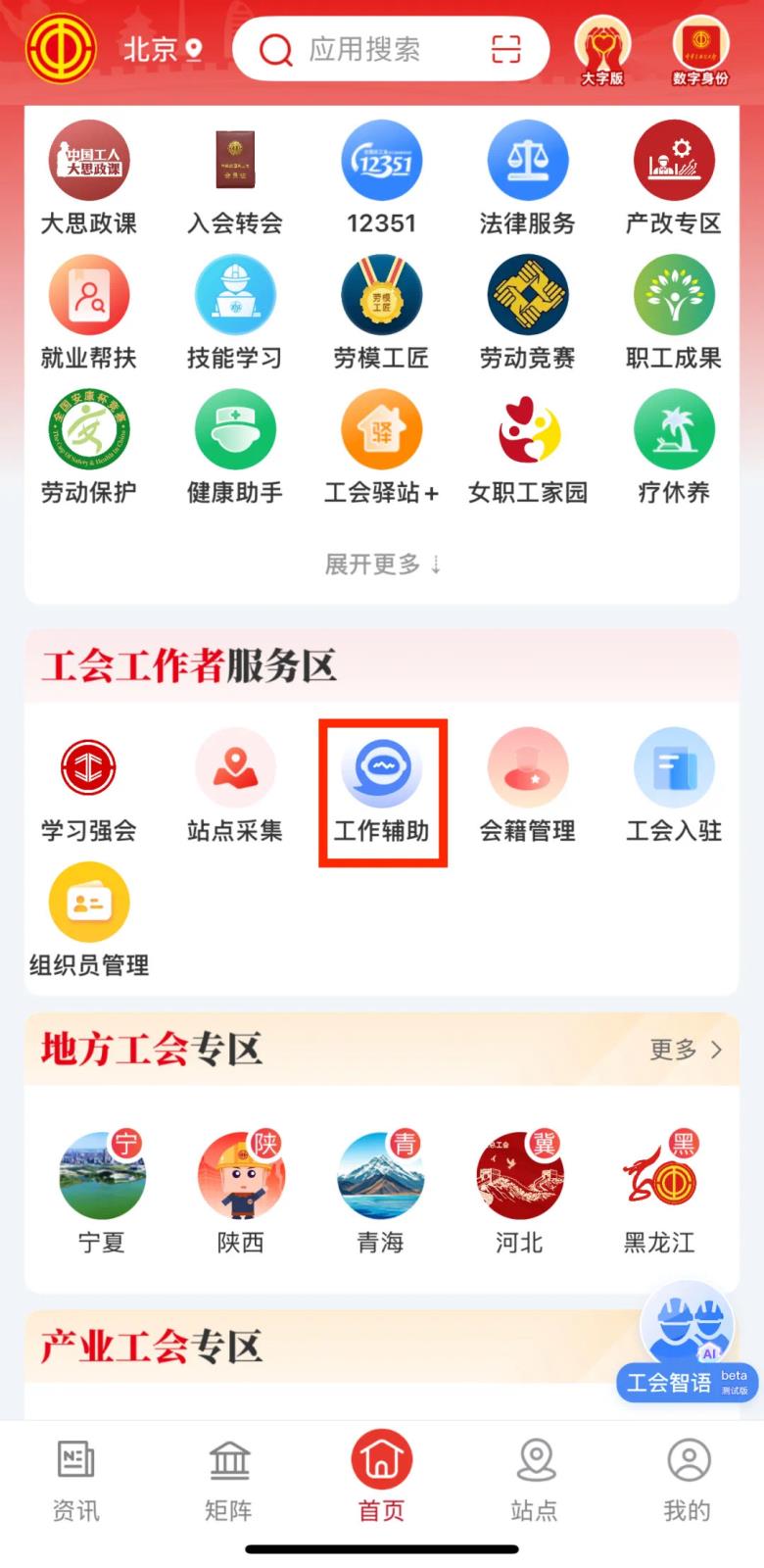Tap the 会籍管理 membership management icon

(x=528, y=766)
